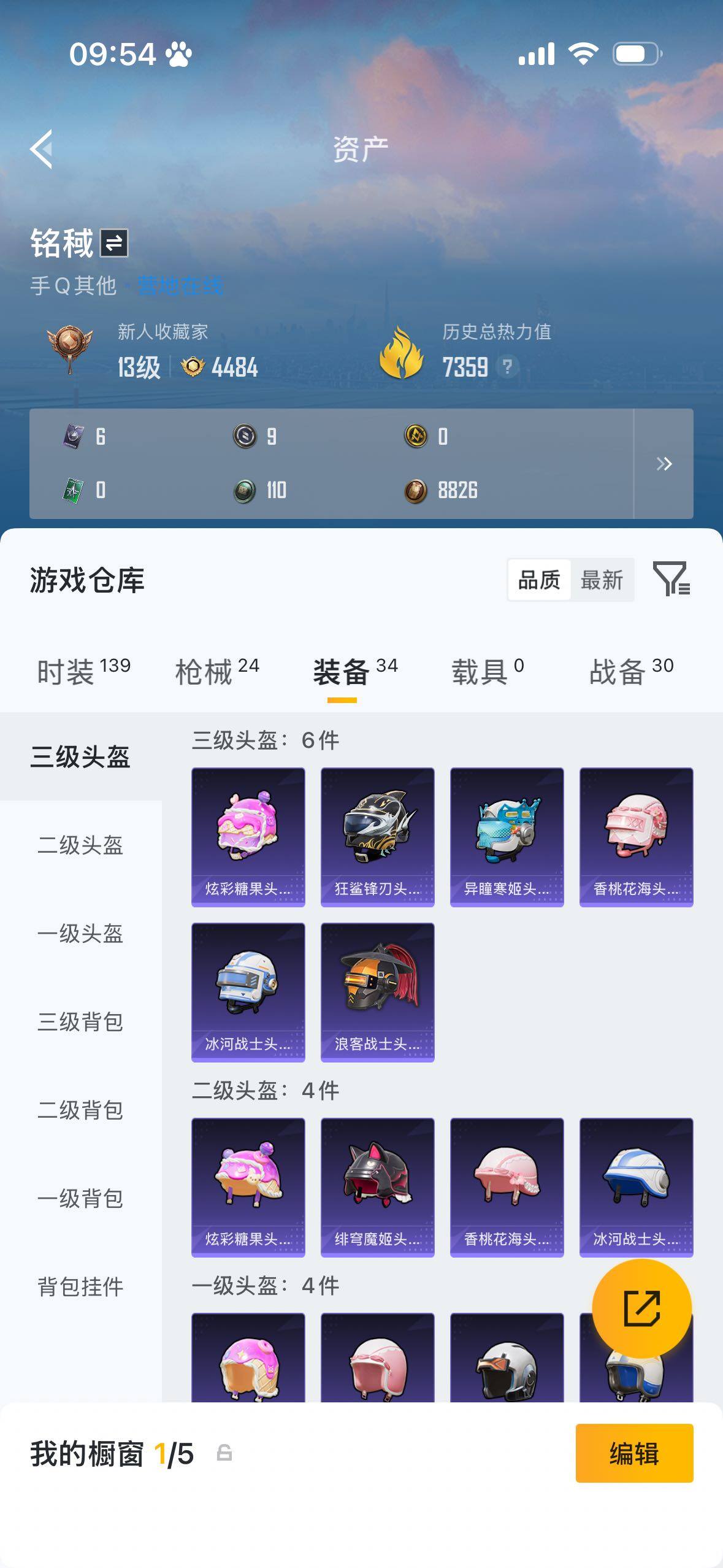The height and width of the screenshot is (1568, 723).
Task: Tap the swap icon beside username 铭秡
Action: coord(113,244)
